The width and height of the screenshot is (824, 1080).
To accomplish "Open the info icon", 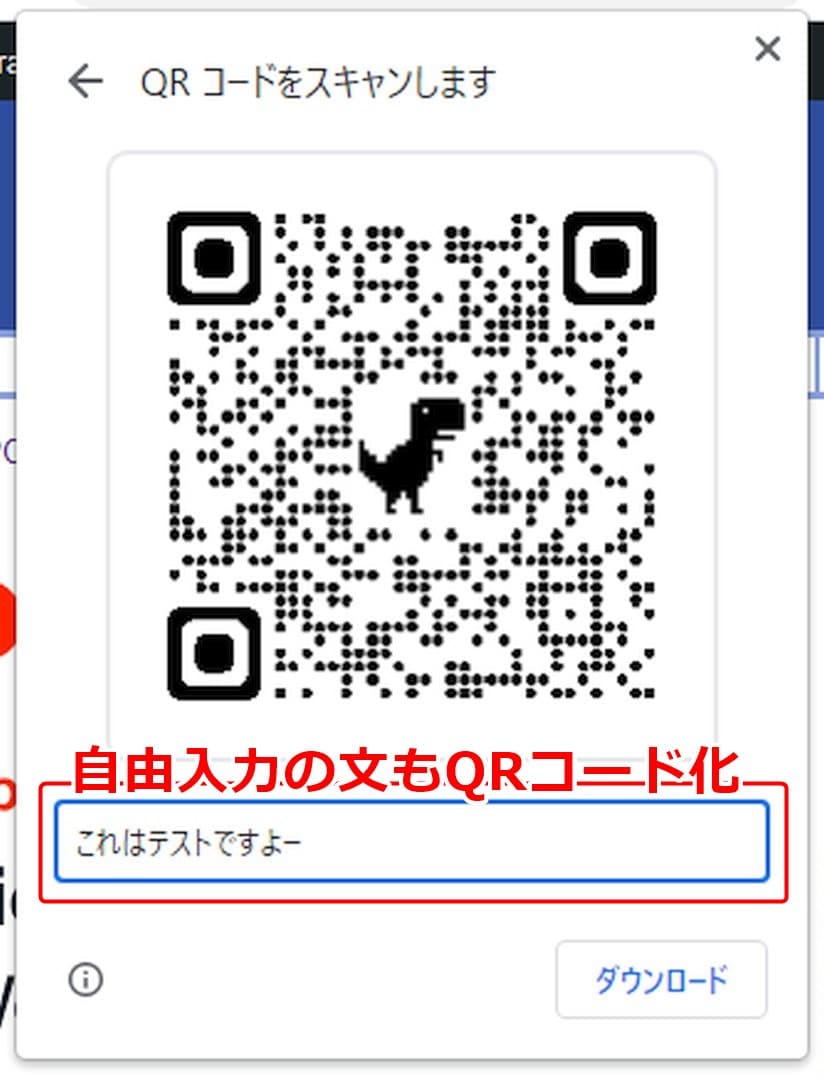I will pos(86,980).
